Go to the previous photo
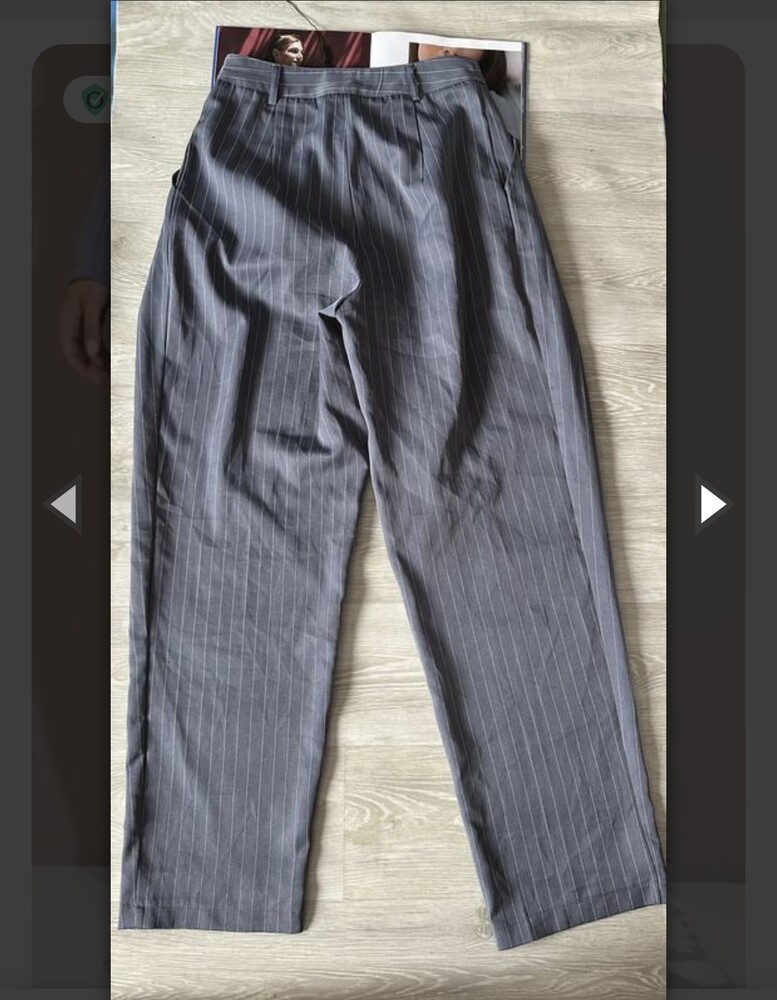 (x=64, y=503)
